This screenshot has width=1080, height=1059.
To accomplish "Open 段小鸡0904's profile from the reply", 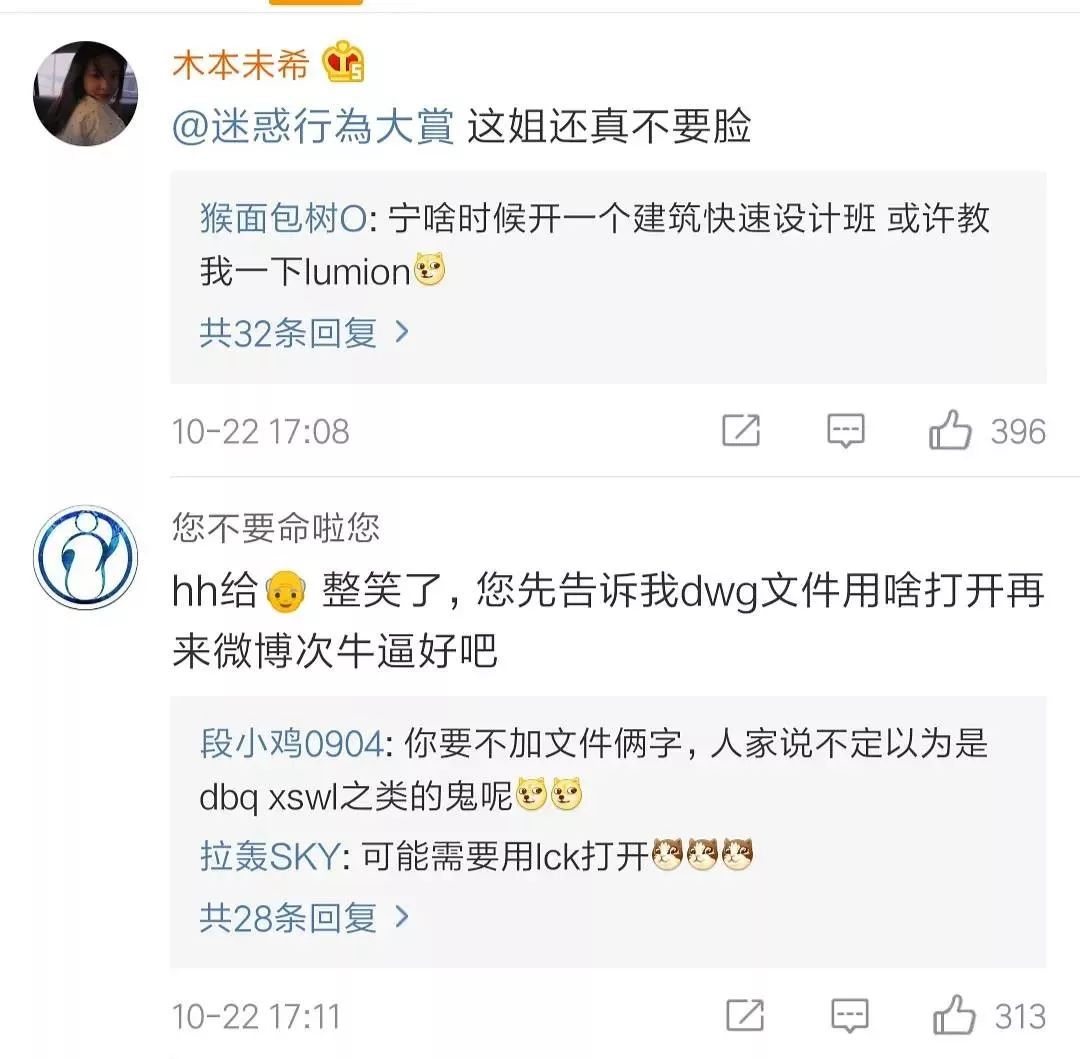I will [x=290, y=744].
